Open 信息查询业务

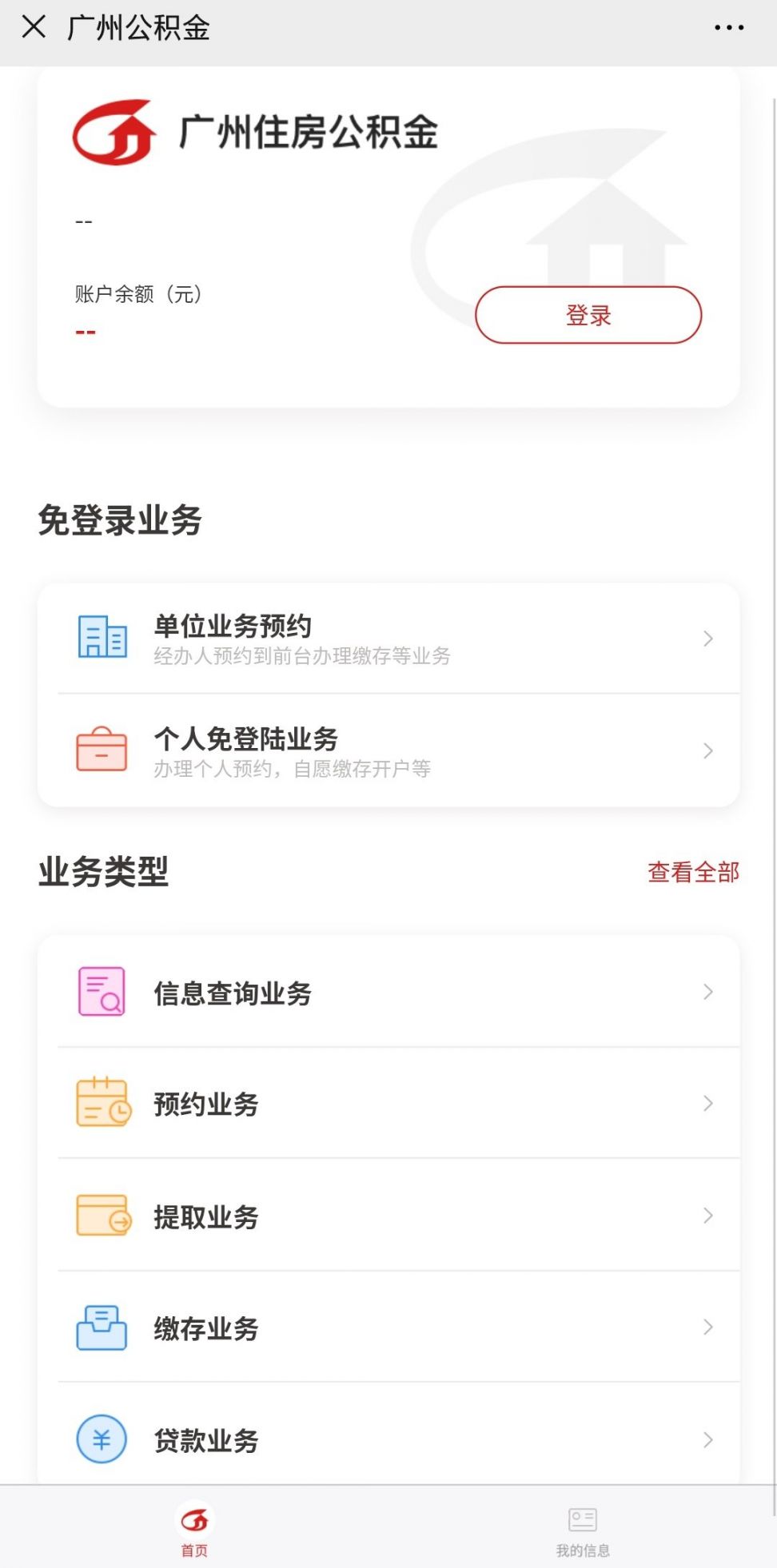click(x=388, y=992)
